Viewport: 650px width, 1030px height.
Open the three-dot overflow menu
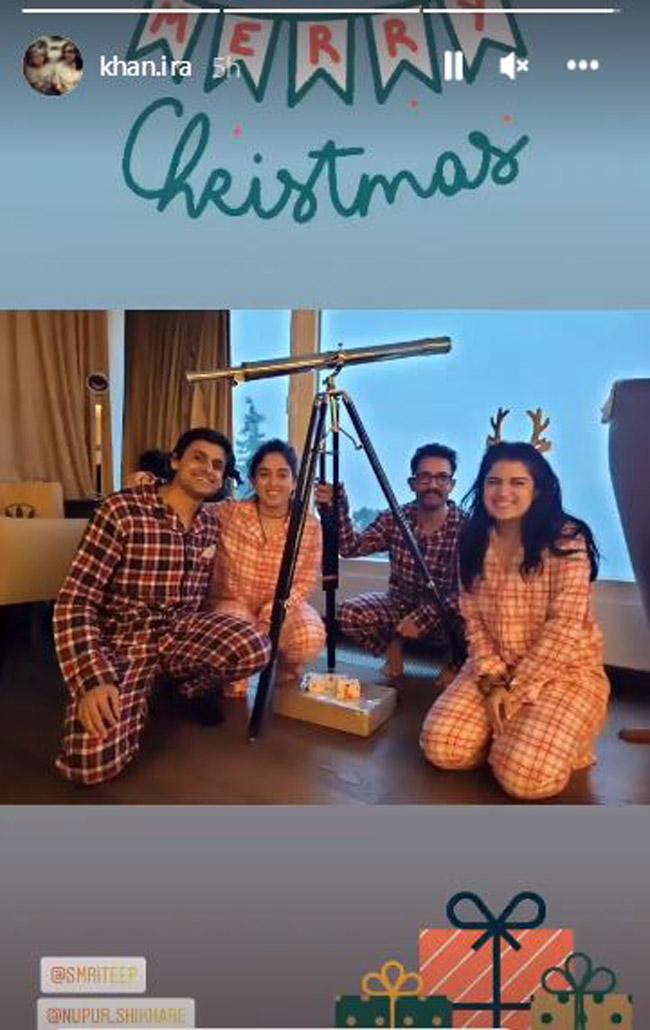pos(582,66)
